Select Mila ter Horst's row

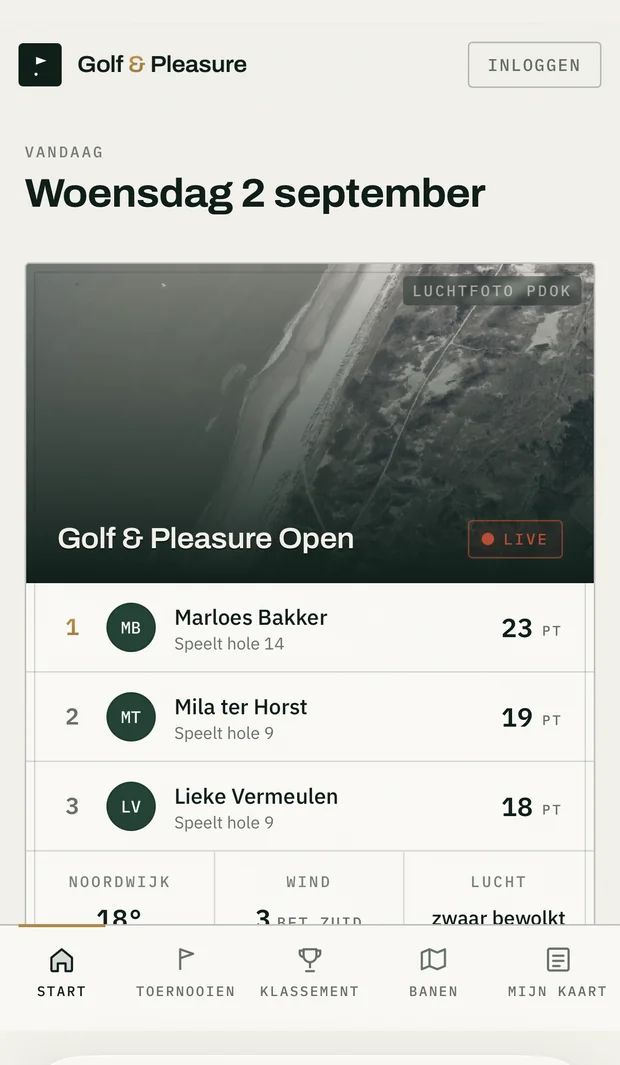click(310, 717)
